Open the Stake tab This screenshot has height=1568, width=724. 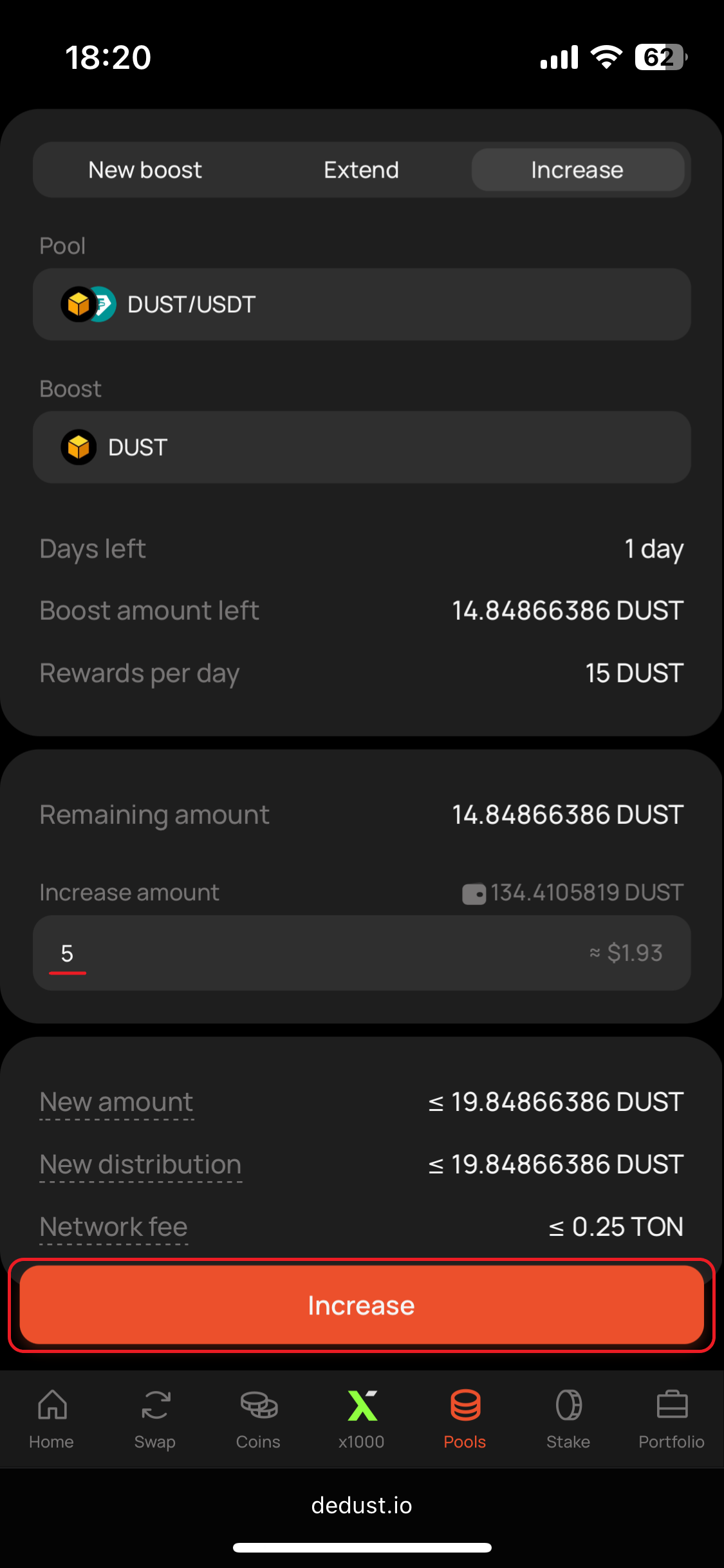(568, 1419)
